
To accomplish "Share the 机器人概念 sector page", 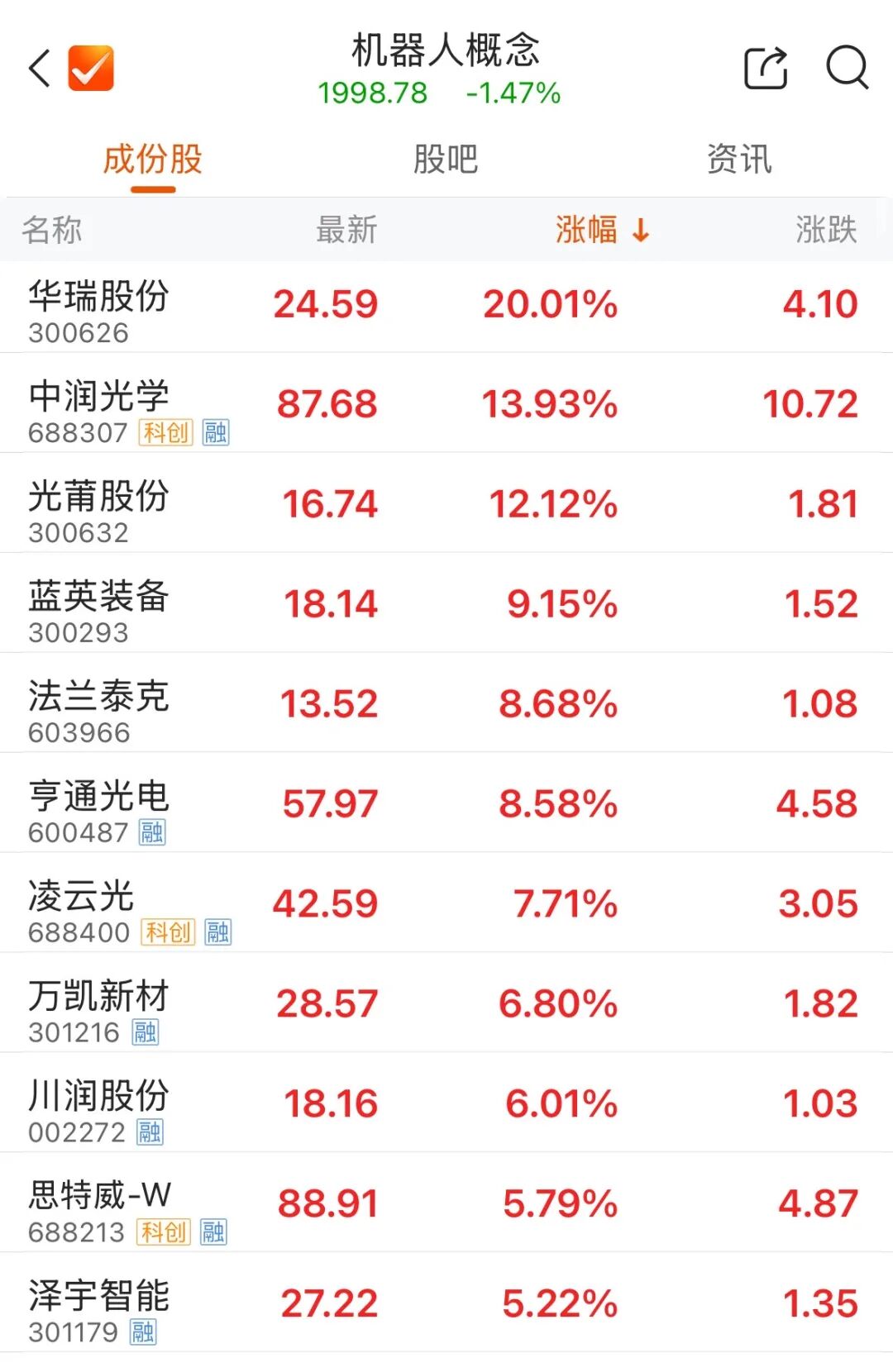I will (766, 68).
